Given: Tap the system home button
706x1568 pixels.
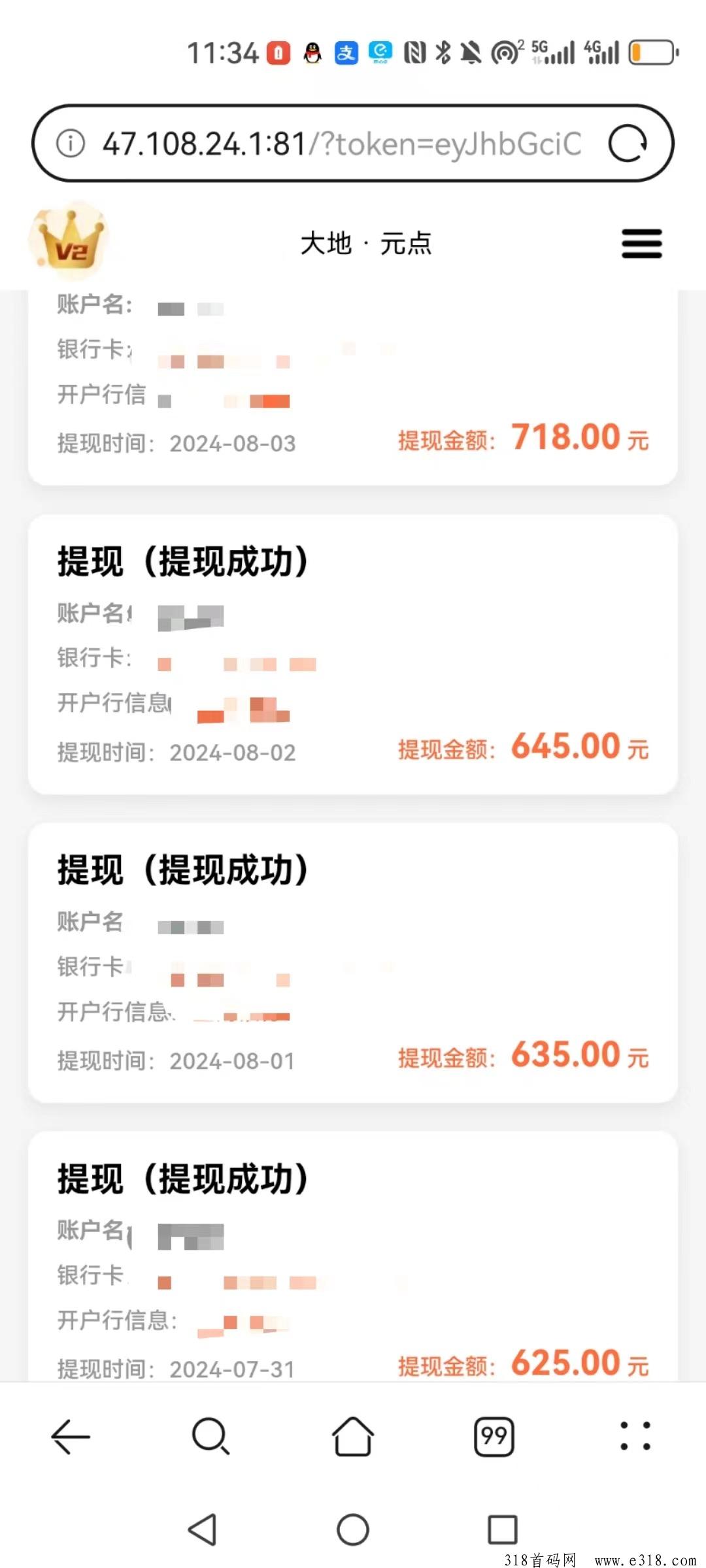Looking at the screenshot, I should (x=353, y=1530).
